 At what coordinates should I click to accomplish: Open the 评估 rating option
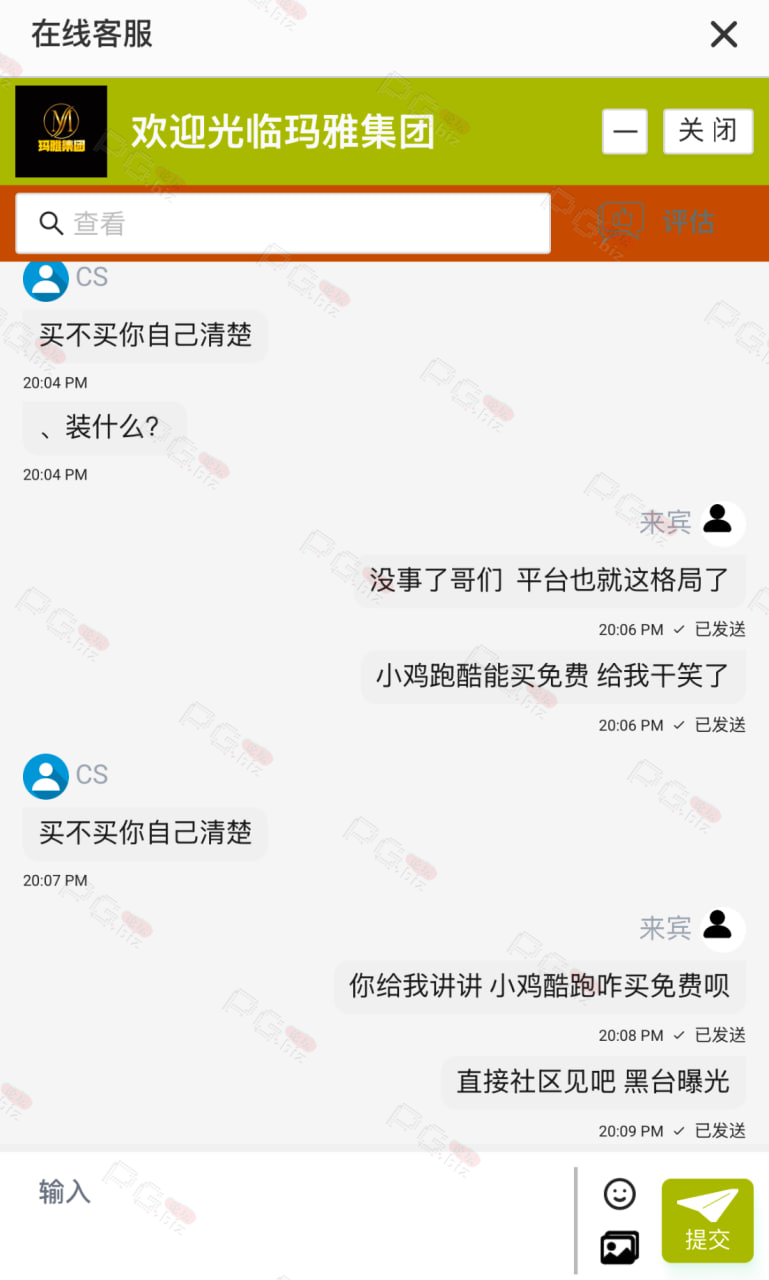pos(656,221)
